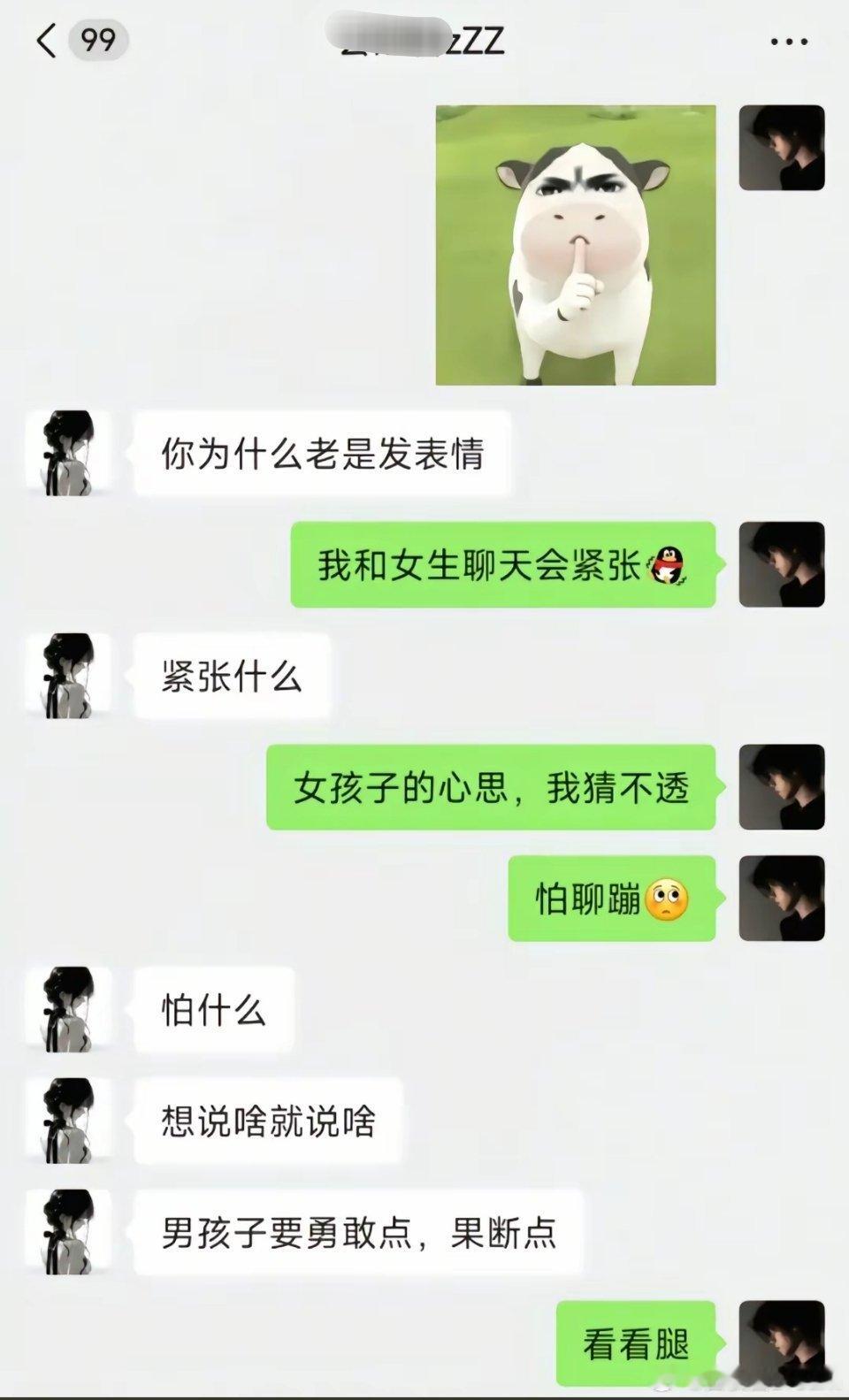The height and width of the screenshot is (1400, 849).
Task: Click the 怕聊蹦 green message bubble
Action: [610, 896]
